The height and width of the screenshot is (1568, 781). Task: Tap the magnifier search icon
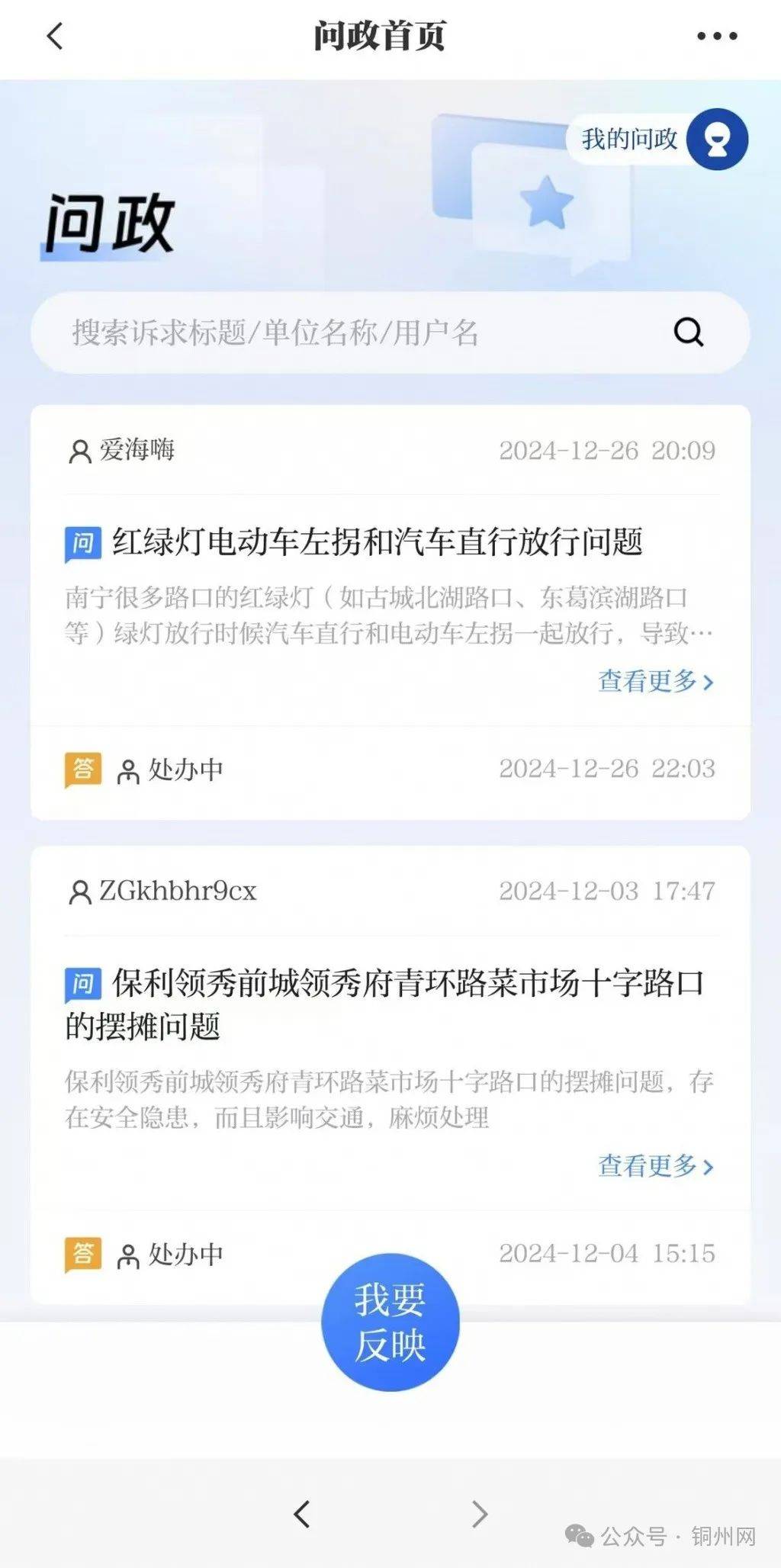pyautogui.click(x=688, y=333)
